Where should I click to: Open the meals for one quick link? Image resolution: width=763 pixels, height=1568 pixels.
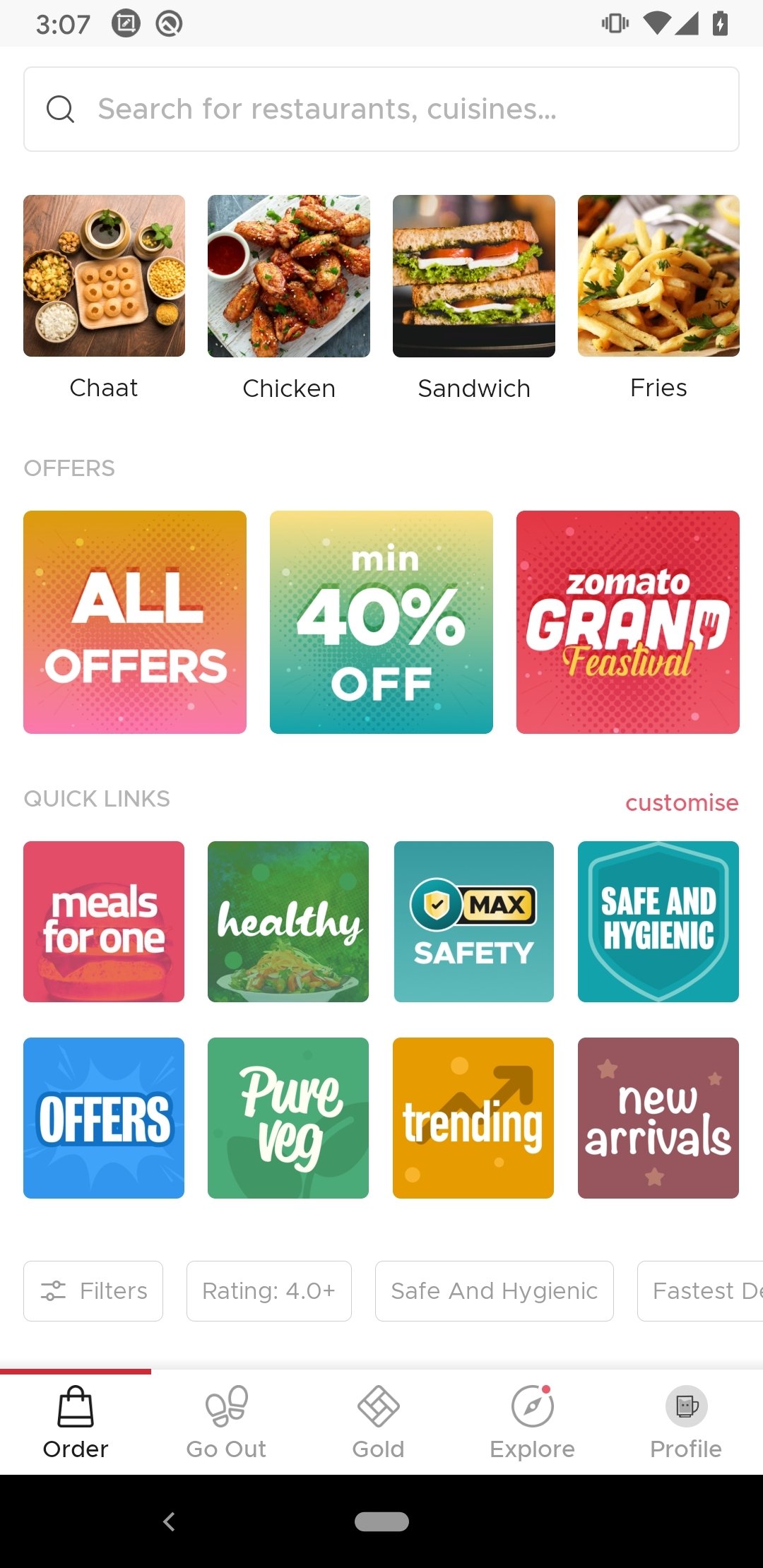(x=104, y=922)
